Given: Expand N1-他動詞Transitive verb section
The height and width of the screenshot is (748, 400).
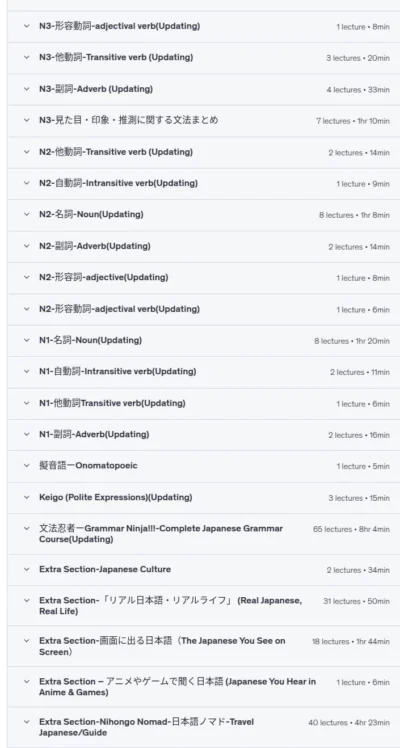Looking at the screenshot, I should 204,404.
